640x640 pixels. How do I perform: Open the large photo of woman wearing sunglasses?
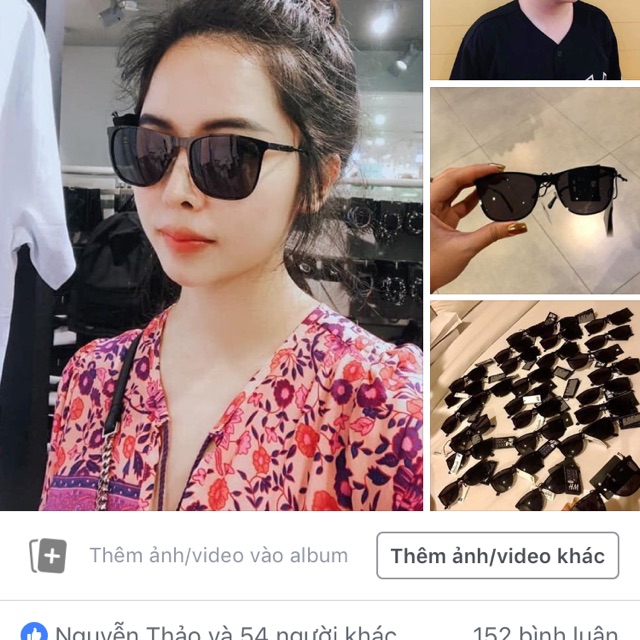(211, 255)
